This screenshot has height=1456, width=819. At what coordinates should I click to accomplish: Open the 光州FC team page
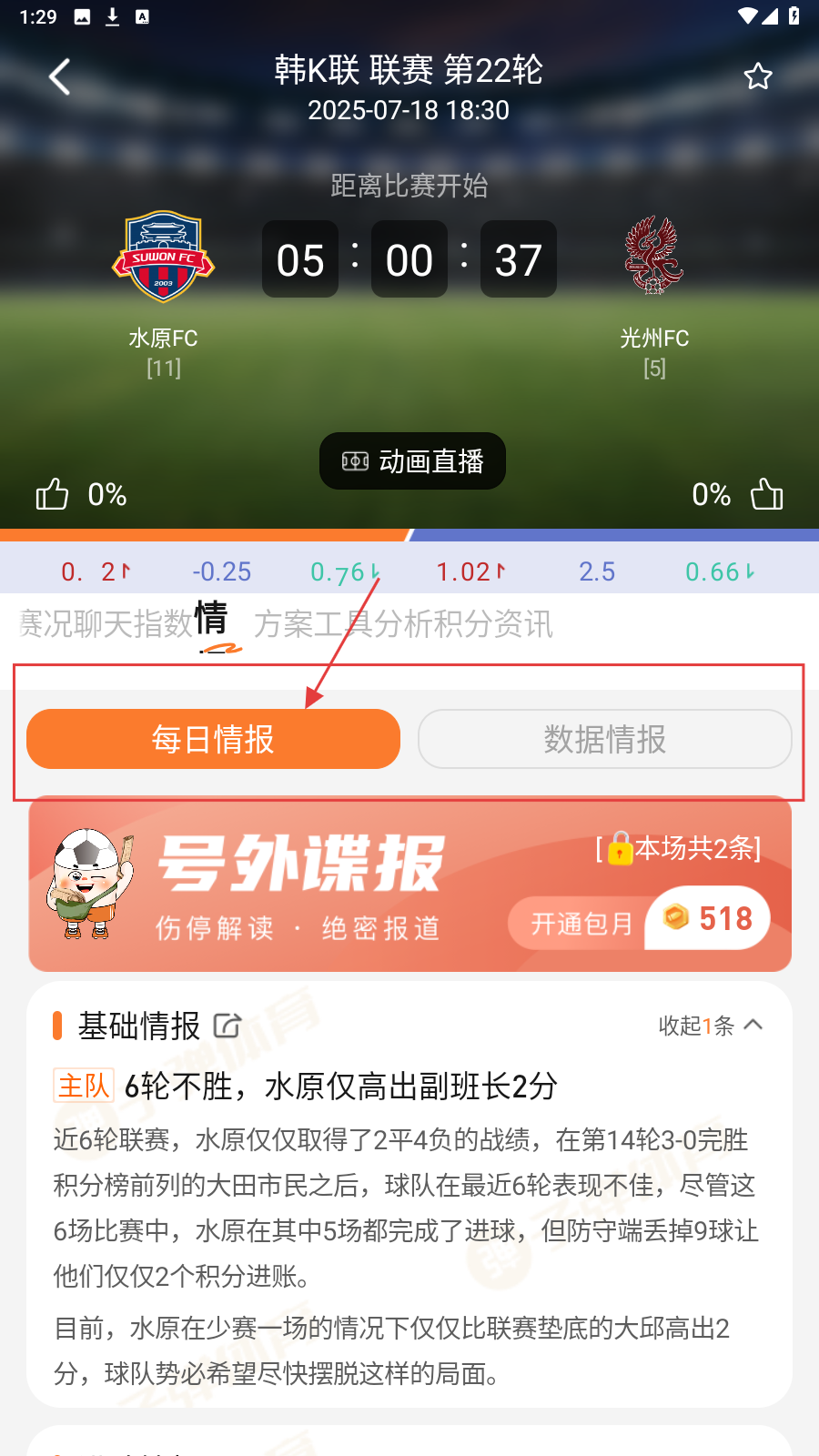653,258
